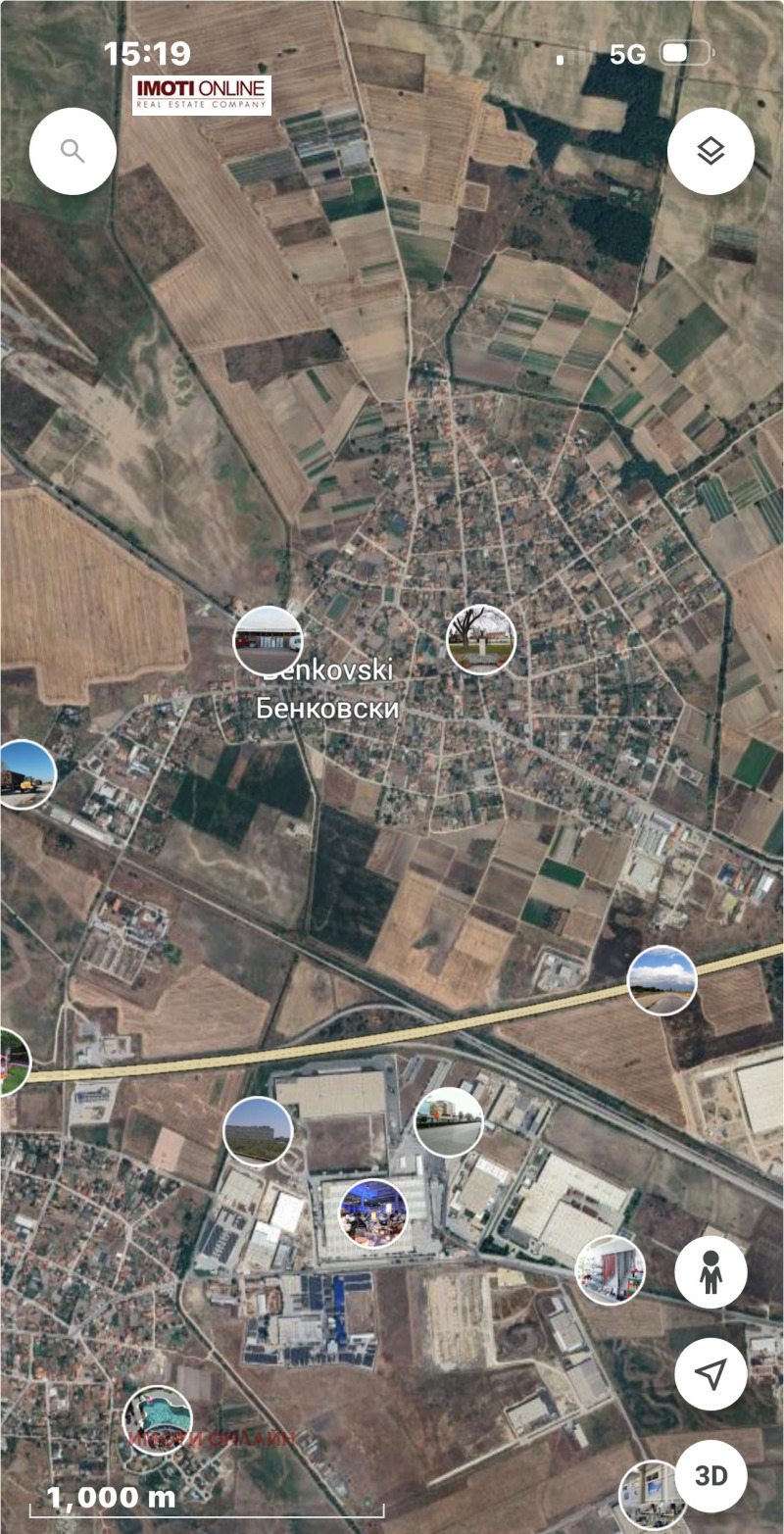Open the photo marker showing a bare tree

[480, 640]
